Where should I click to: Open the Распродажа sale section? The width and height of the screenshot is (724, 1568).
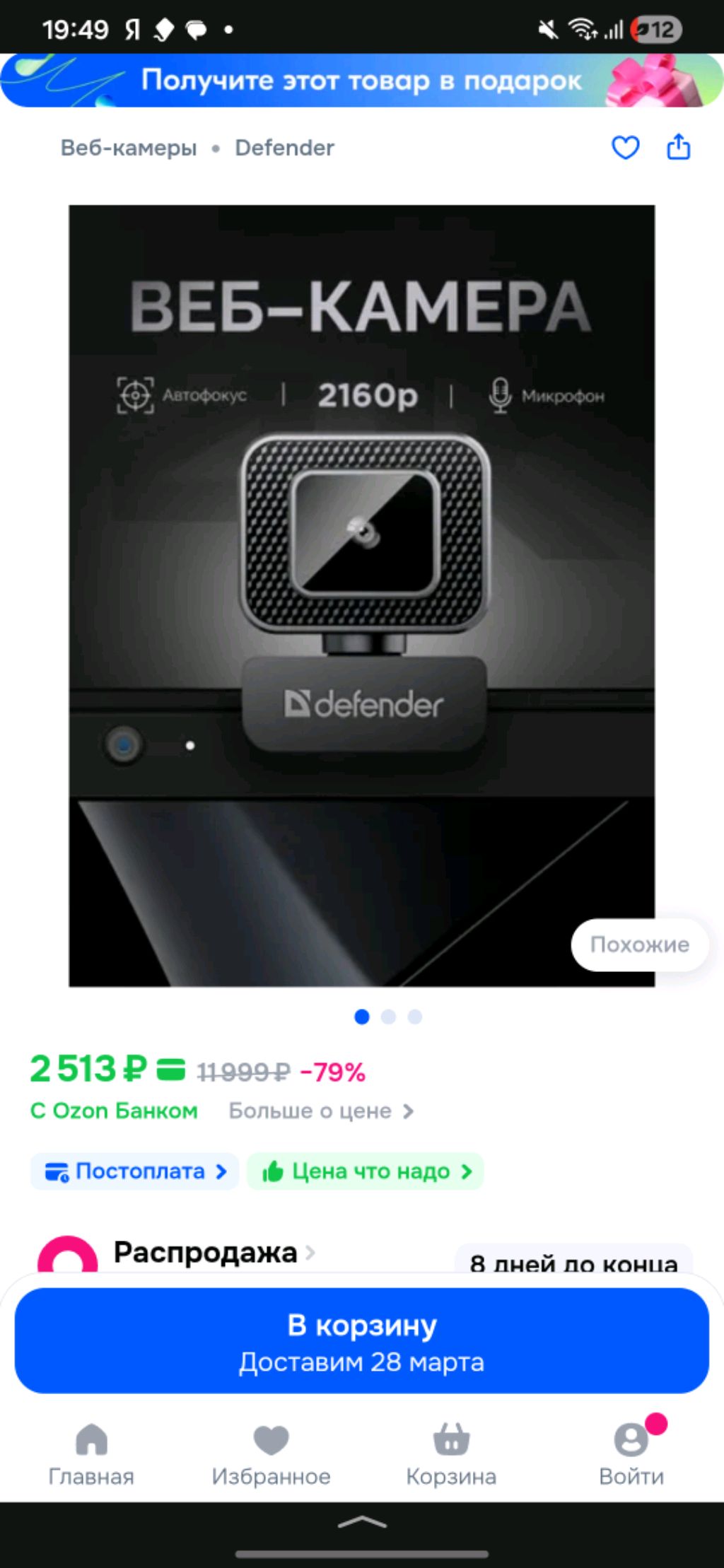206,1253
